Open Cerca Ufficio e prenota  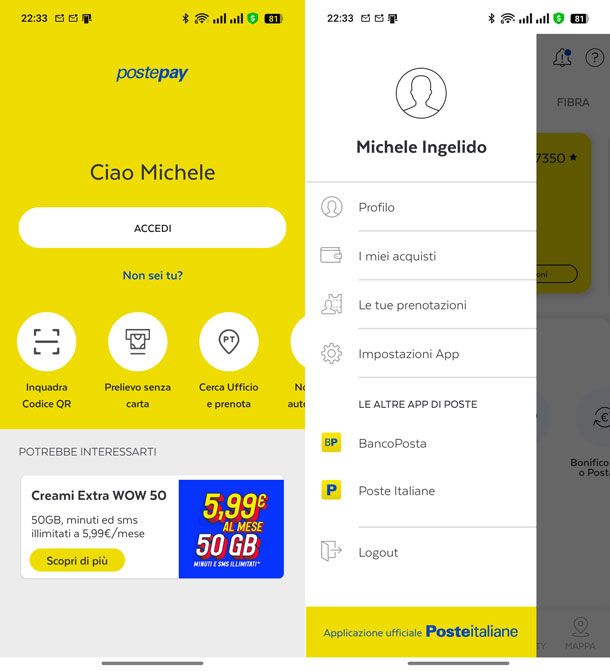pyautogui.click(x=228, y=342)
